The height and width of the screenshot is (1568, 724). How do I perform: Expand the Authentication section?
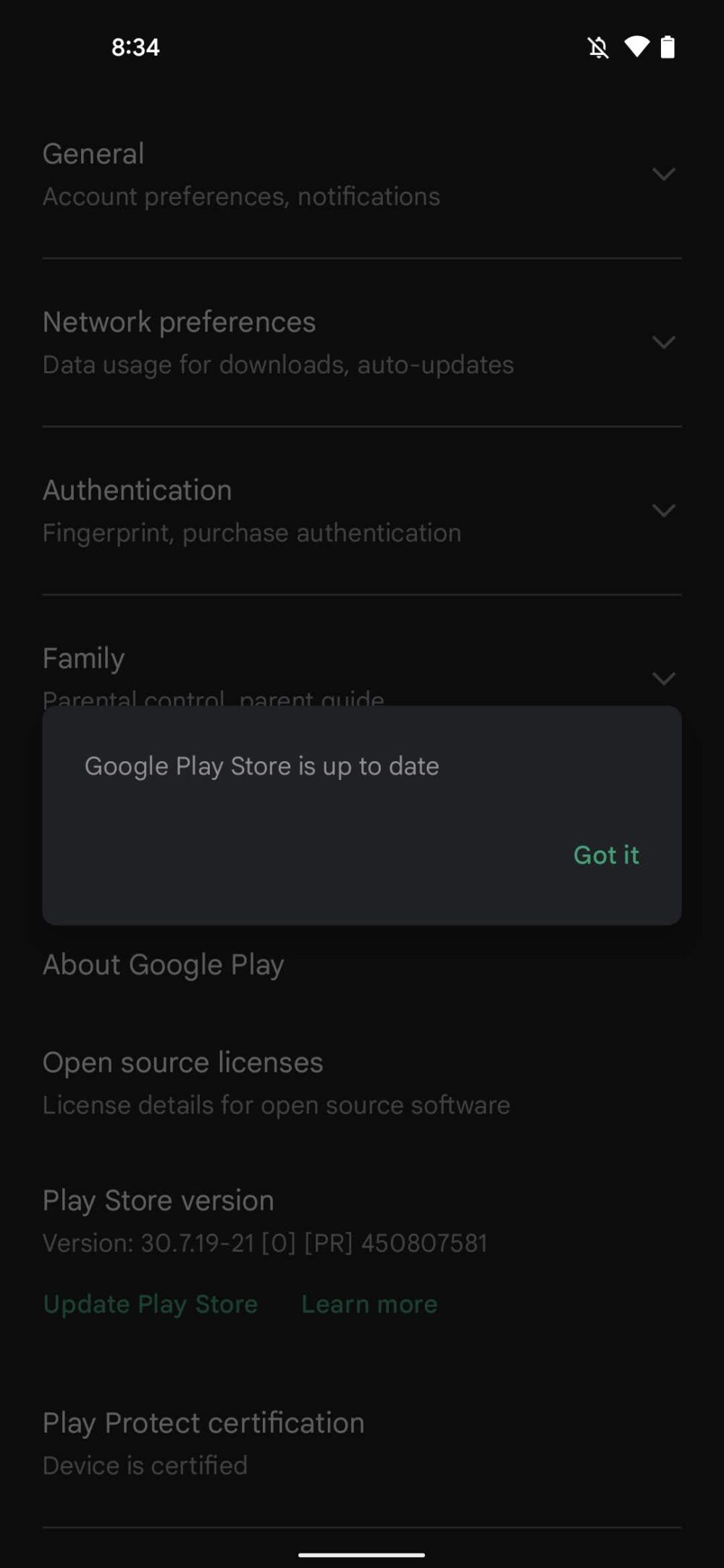[663, 511]
